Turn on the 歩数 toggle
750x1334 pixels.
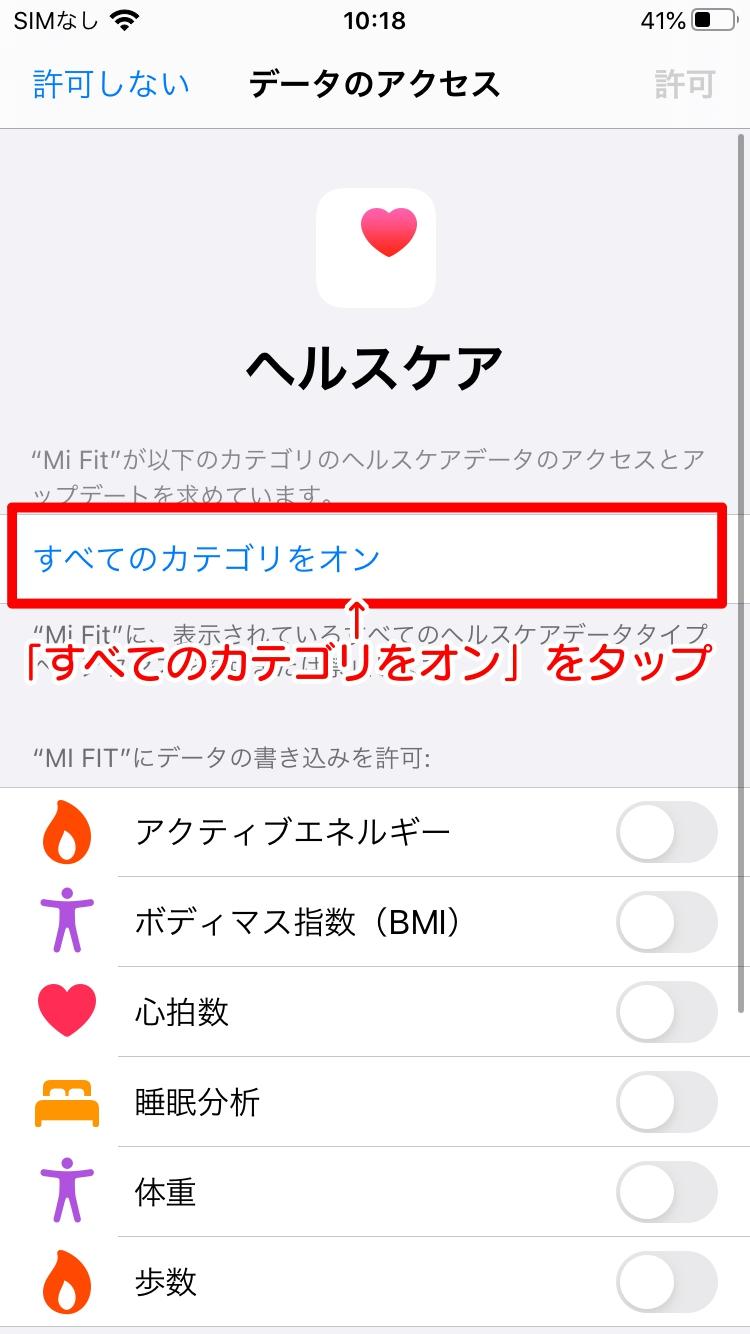click(x=667, y=1282)
